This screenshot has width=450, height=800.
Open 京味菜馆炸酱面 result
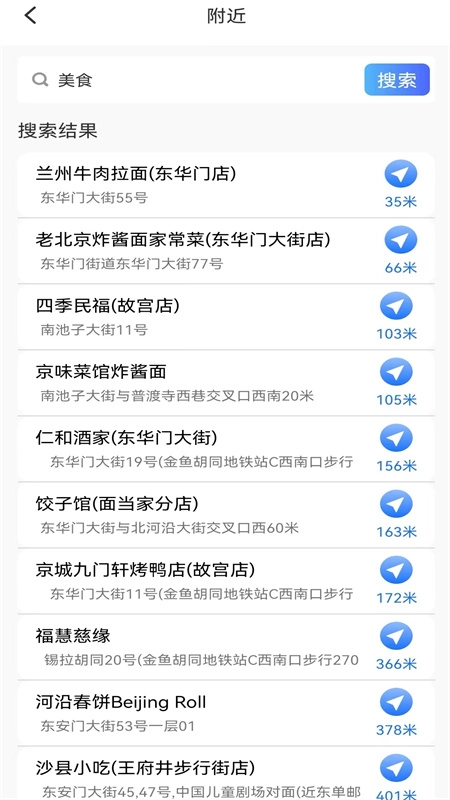[x=226, y=383]
